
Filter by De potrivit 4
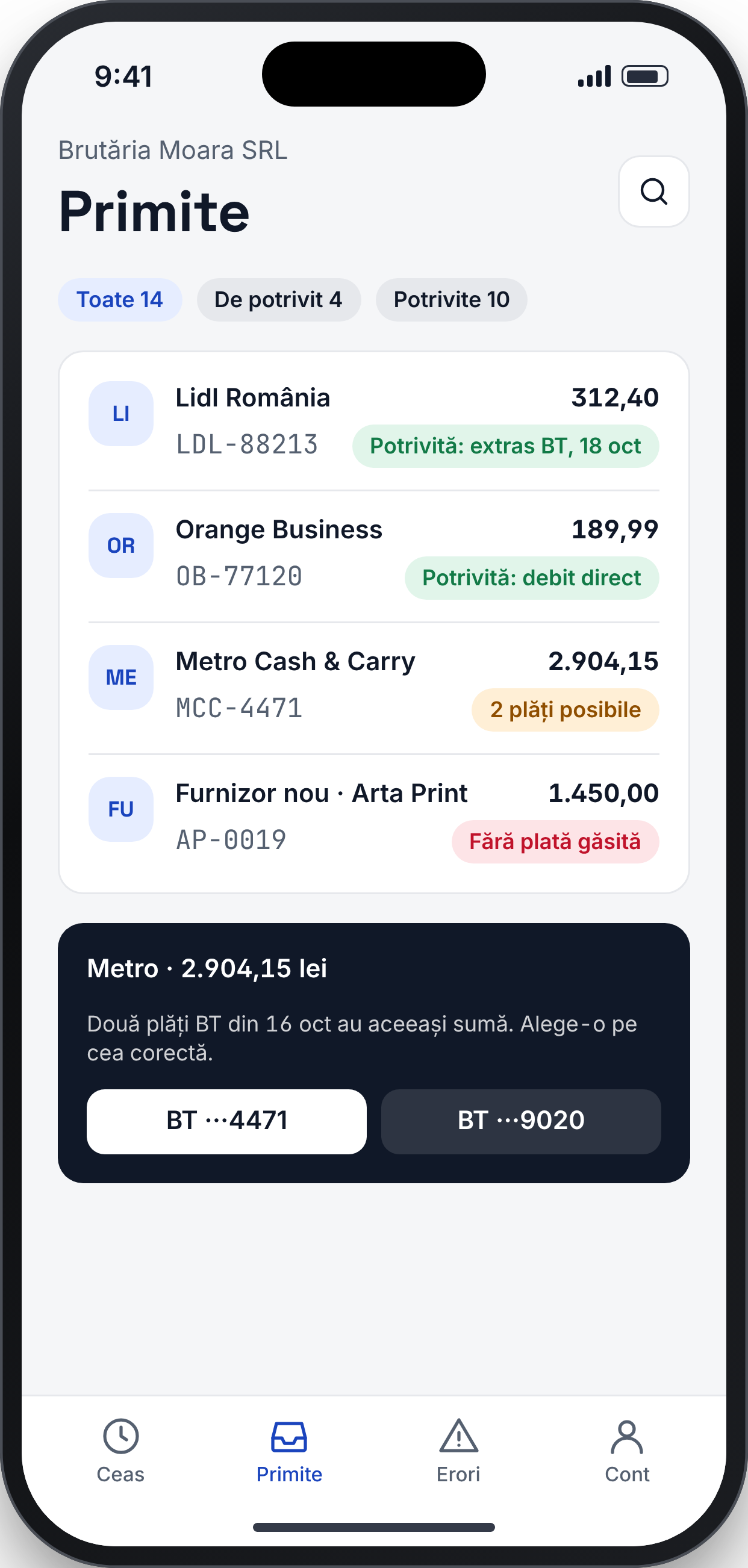click(279, 299)
